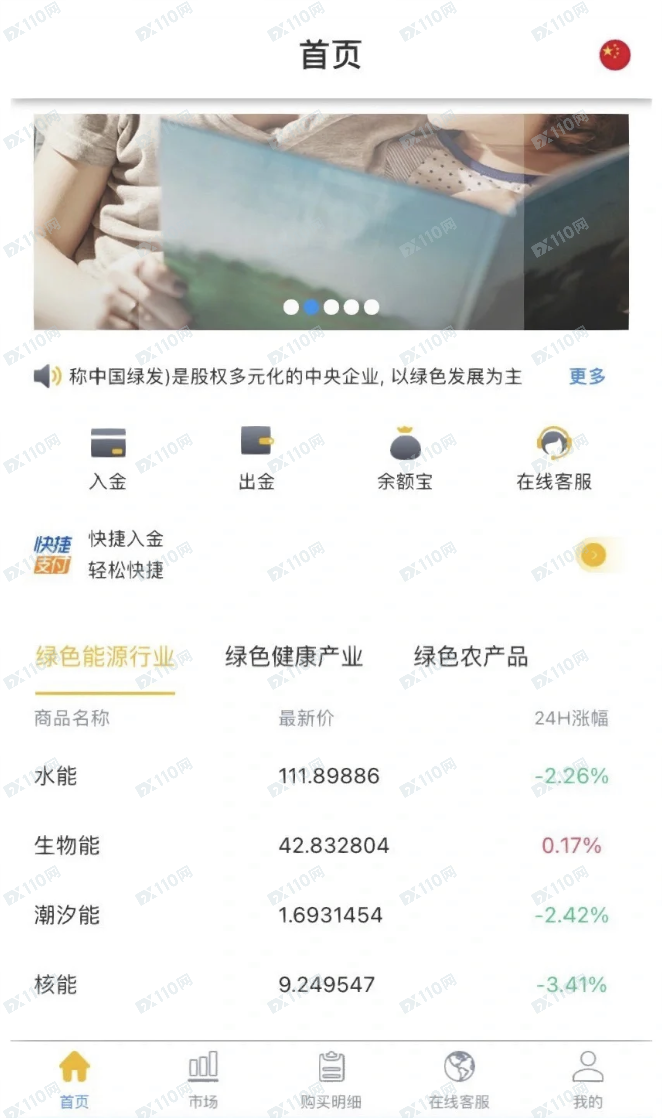Open 出金 withdrawal
Image resolution: width=662 pixels, height=1118 pixels.
(257, 458)
